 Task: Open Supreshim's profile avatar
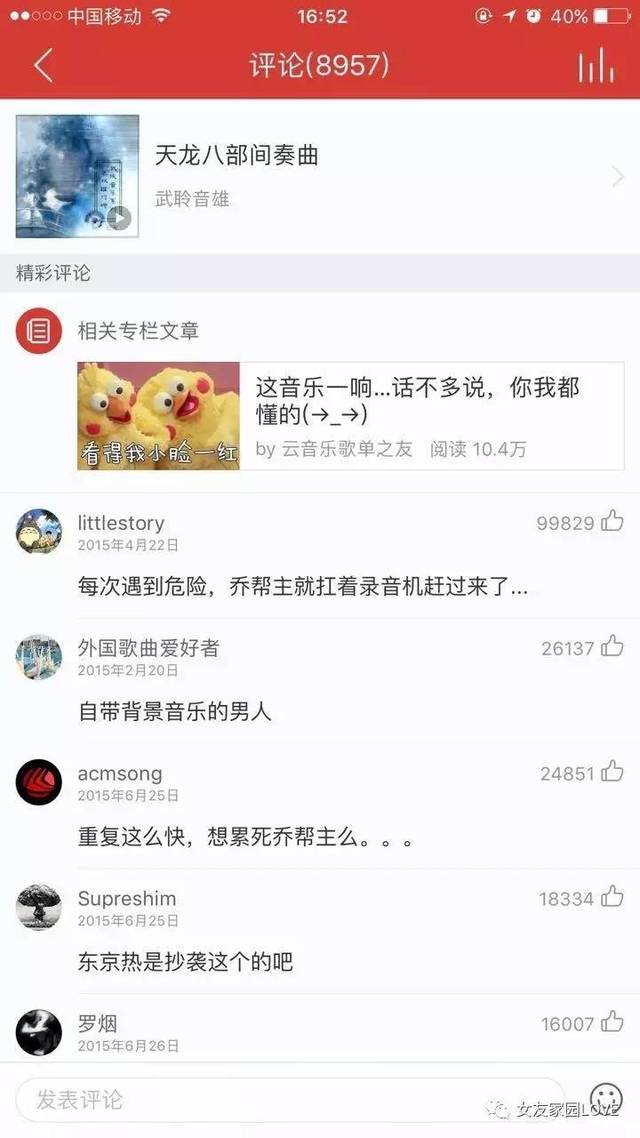tap(38, 907)
